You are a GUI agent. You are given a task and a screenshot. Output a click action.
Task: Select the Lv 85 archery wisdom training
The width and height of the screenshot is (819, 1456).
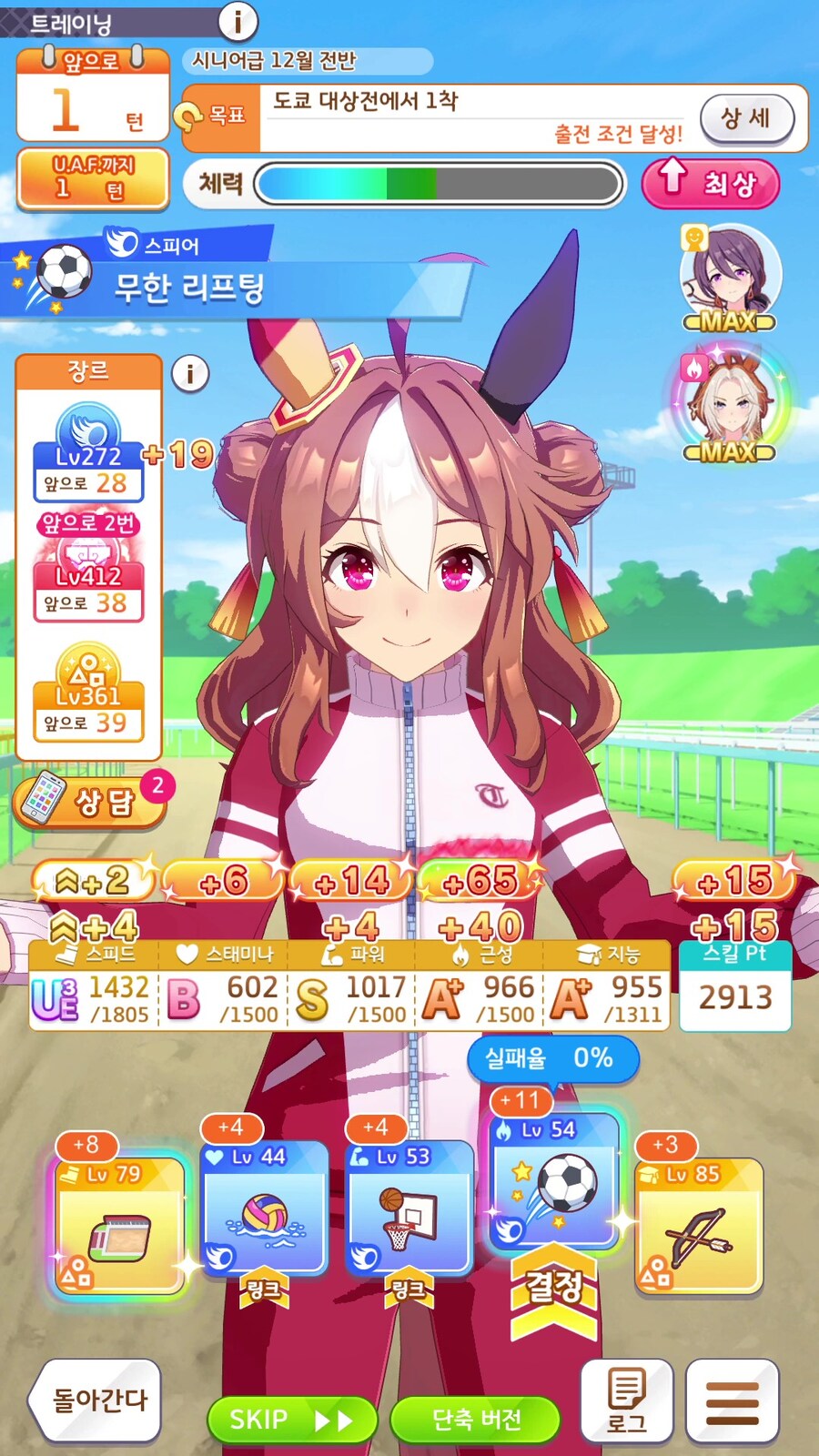pyautogui.click(x=698, y=1225)
